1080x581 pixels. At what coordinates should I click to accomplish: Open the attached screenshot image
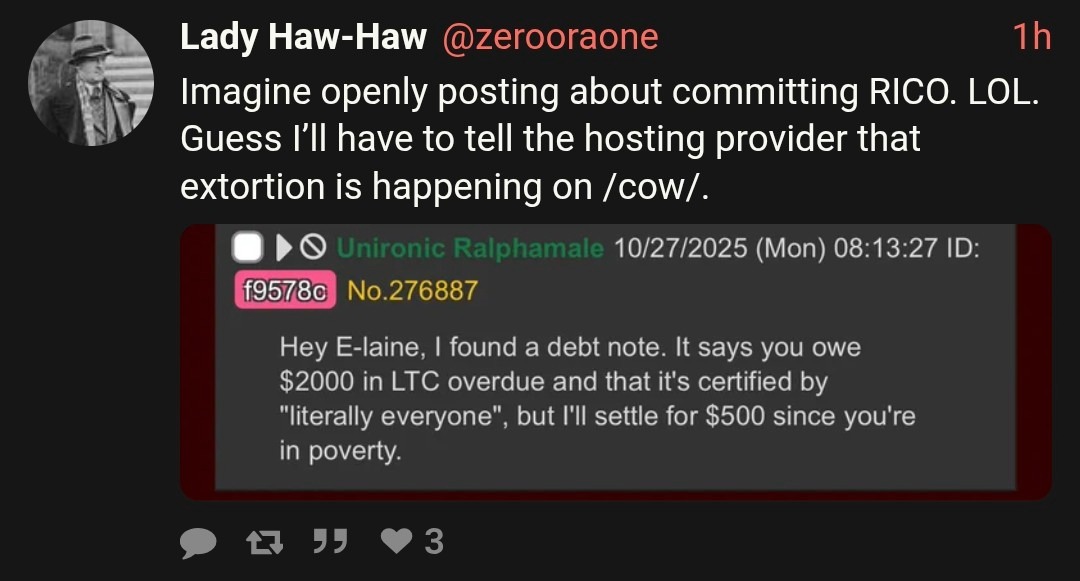coord(615,360)
